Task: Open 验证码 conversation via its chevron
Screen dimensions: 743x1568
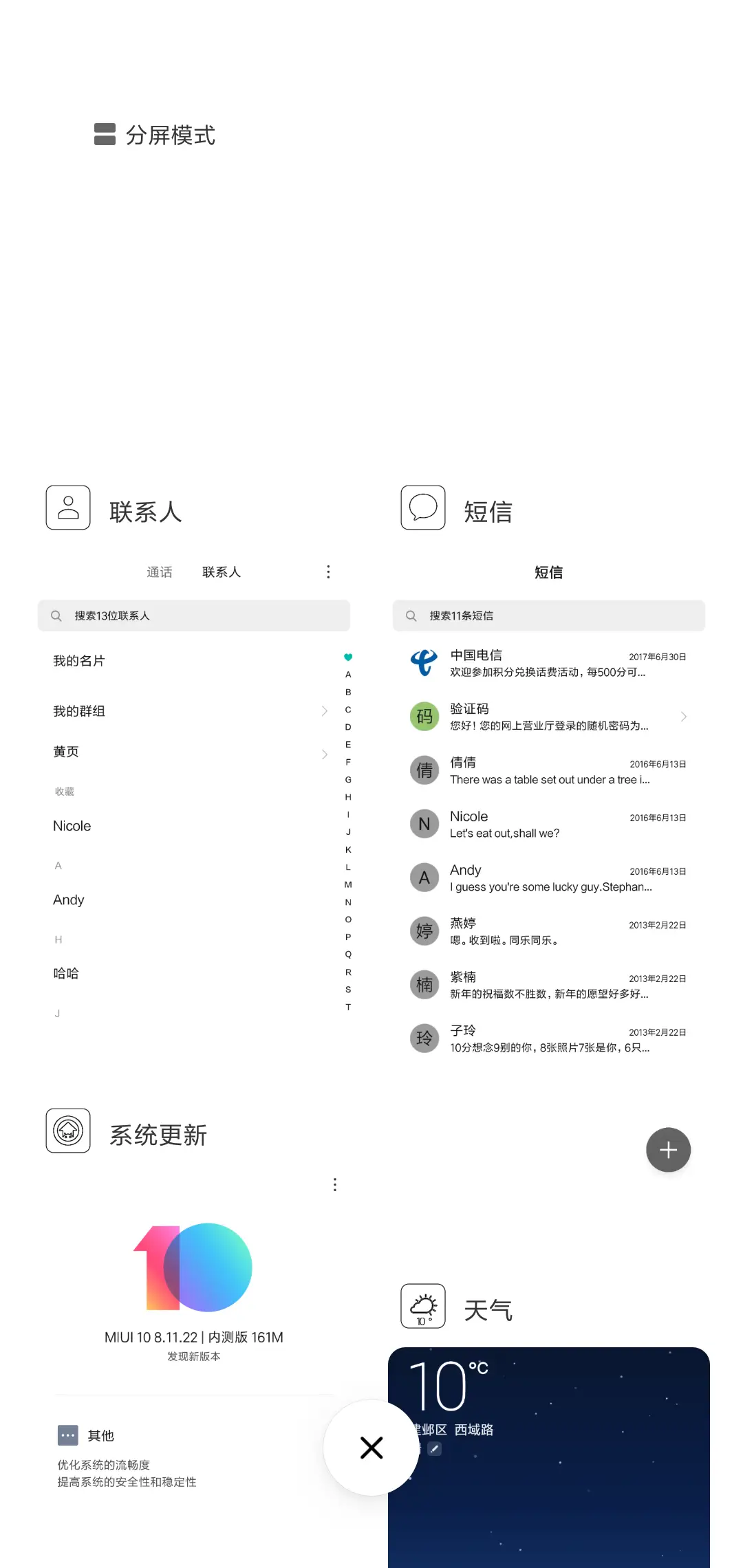Action: 684,716
